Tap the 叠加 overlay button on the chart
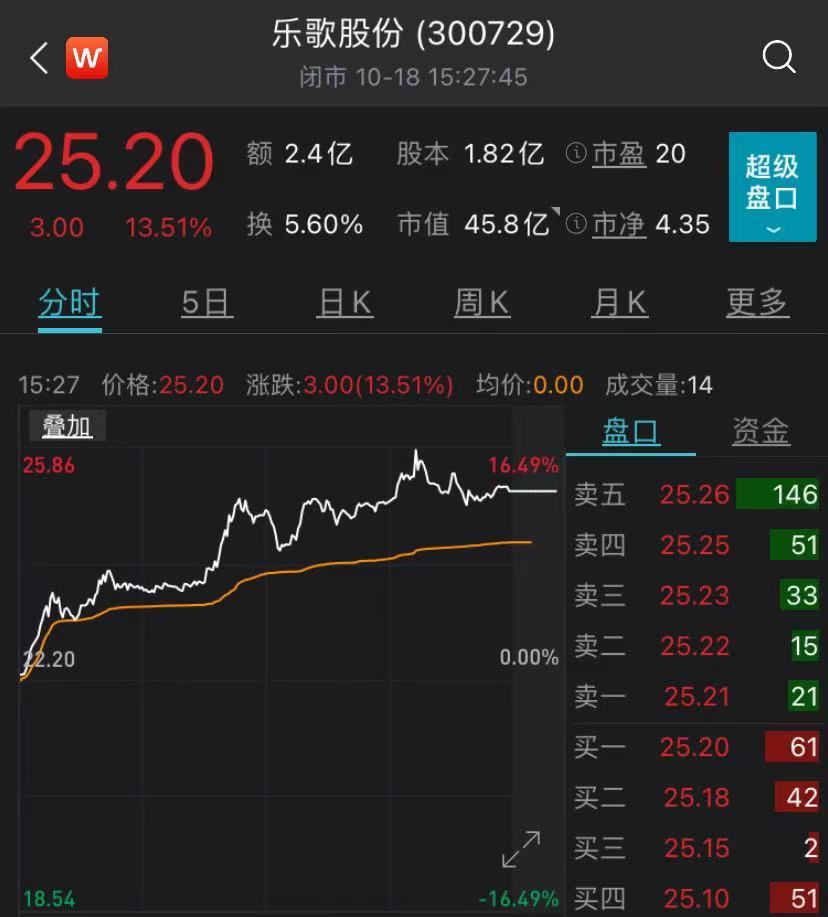This screenshot has width=828, height=917. (x=65, y=425)
